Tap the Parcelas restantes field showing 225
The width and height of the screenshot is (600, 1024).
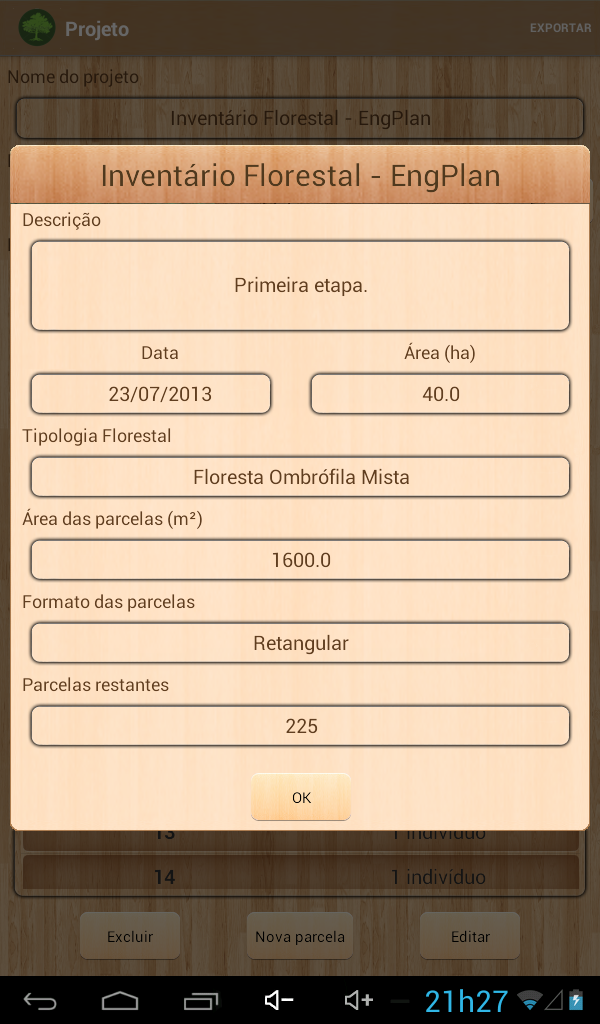pos(300,726)
